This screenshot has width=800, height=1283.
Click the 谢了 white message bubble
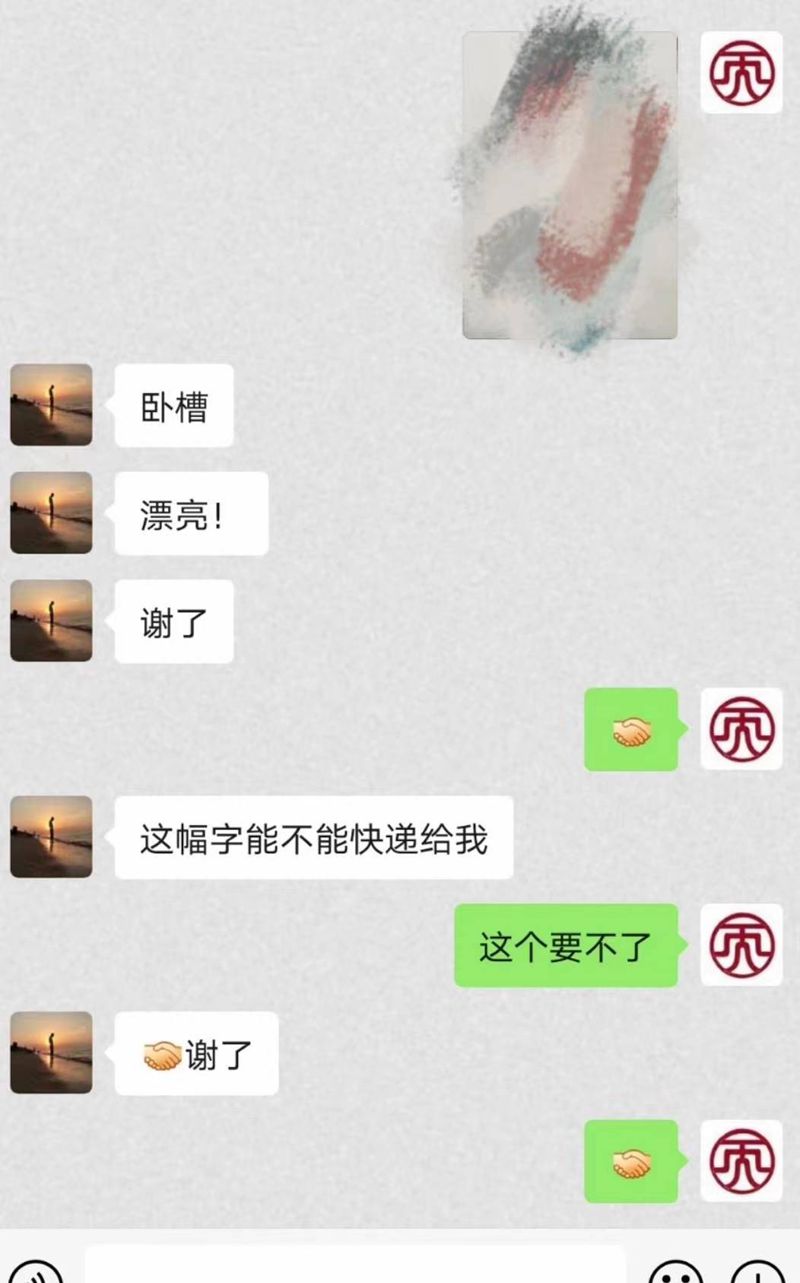point(173,620)
